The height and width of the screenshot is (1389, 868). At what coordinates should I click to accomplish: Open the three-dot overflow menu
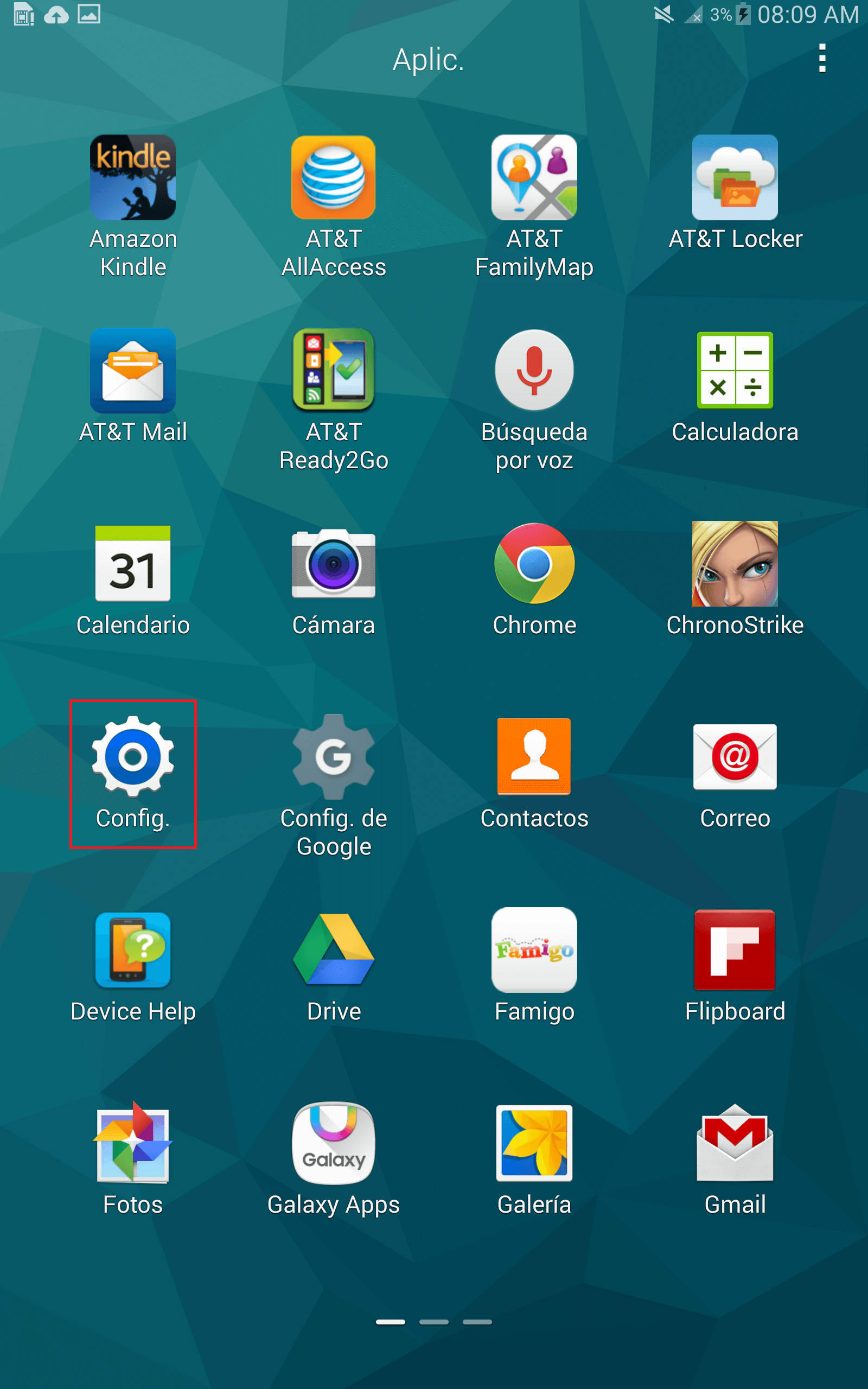pos(821,59)
